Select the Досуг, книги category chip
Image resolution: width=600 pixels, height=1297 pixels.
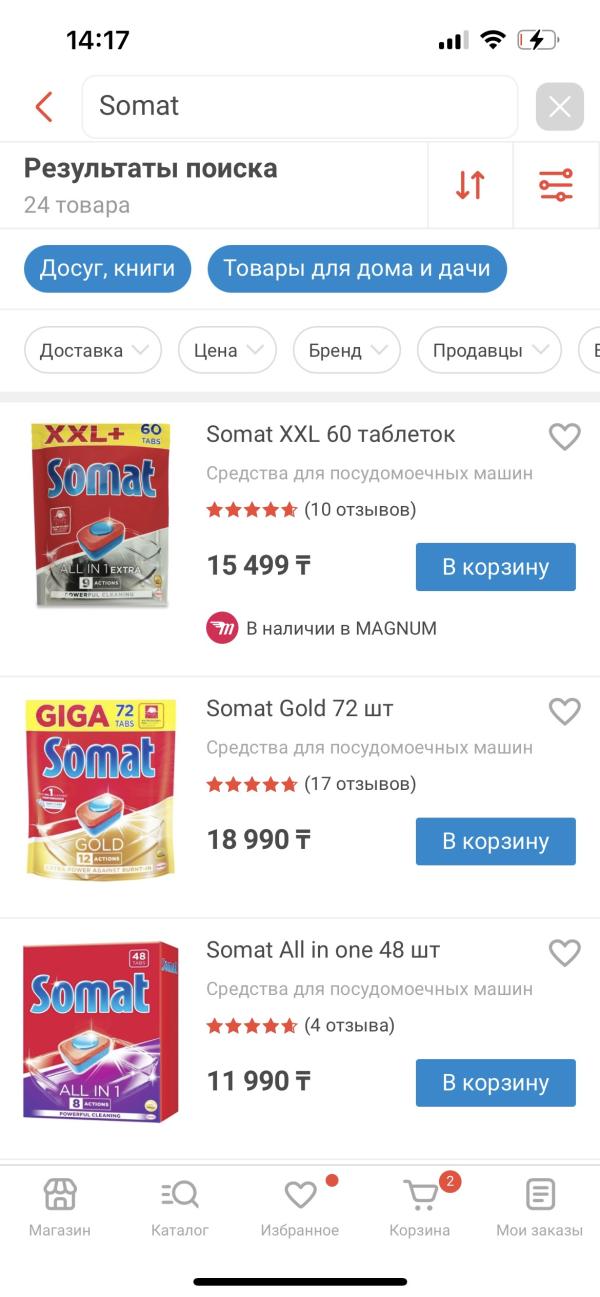pyautogui.click(x=107, y=268)
